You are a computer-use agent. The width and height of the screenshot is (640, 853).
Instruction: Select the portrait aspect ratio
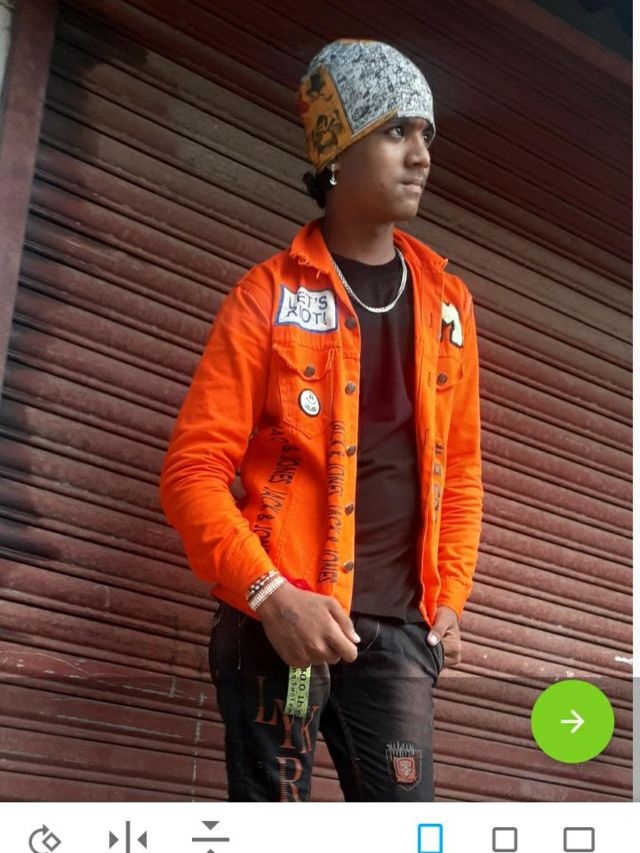tap(430, 838)
